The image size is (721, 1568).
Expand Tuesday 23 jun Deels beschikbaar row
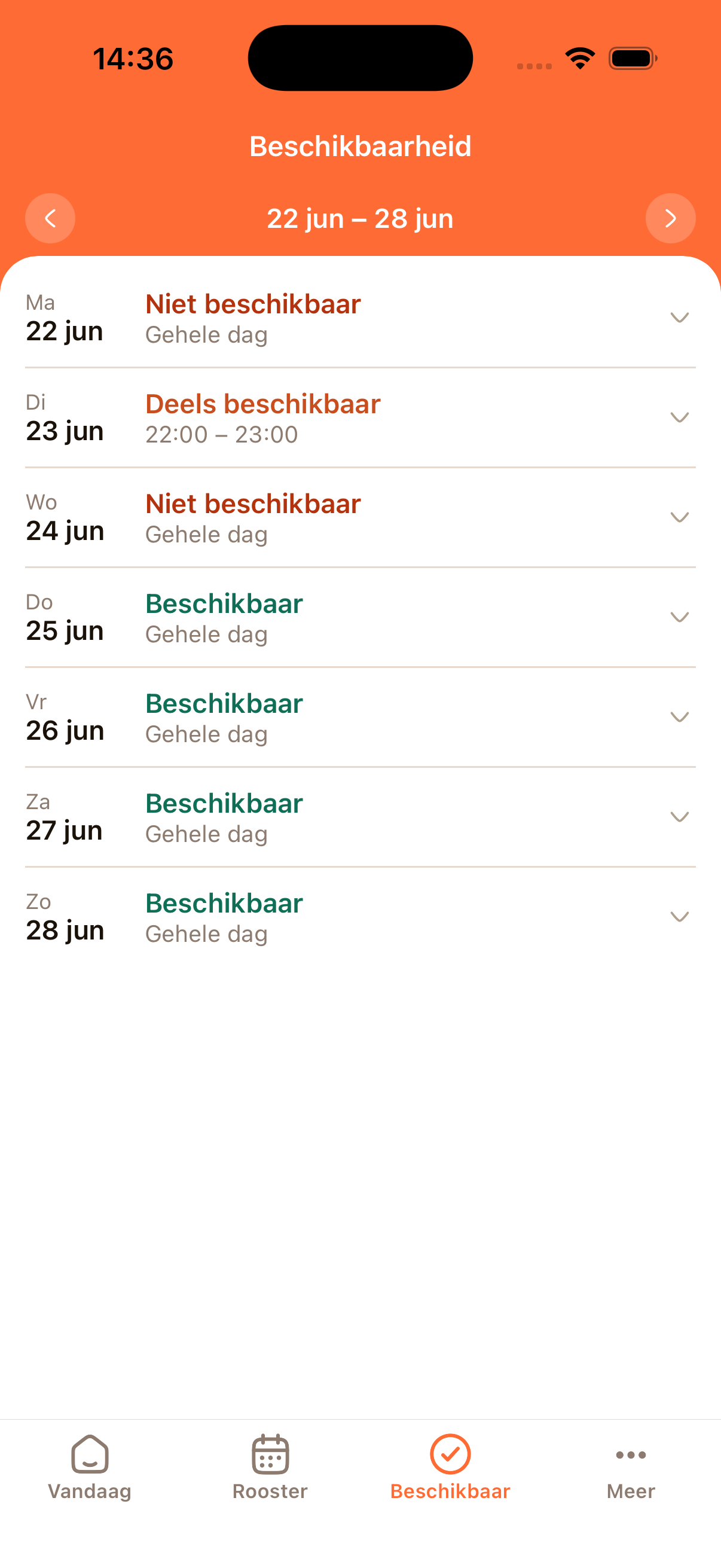[360, 417]
